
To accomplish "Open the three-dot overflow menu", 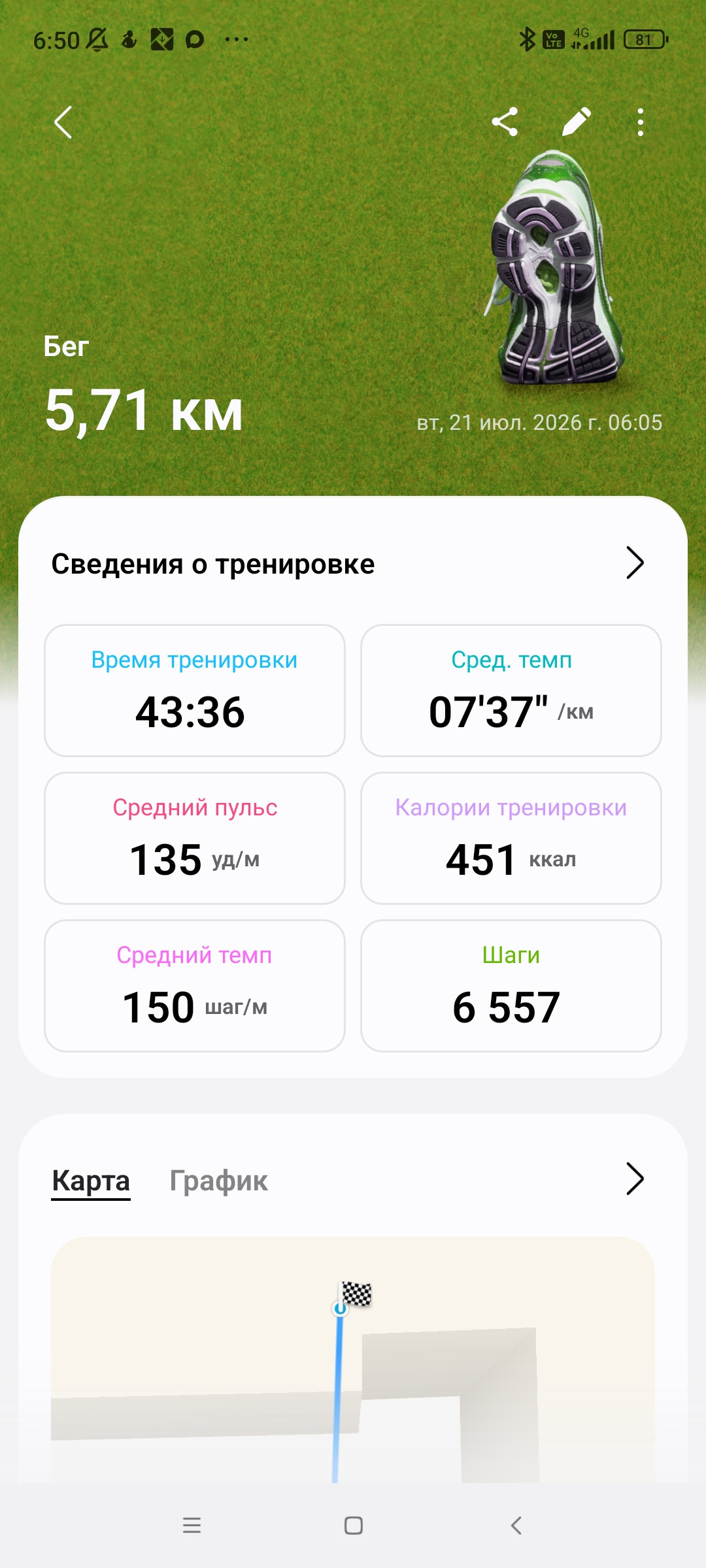I will 641,122.
